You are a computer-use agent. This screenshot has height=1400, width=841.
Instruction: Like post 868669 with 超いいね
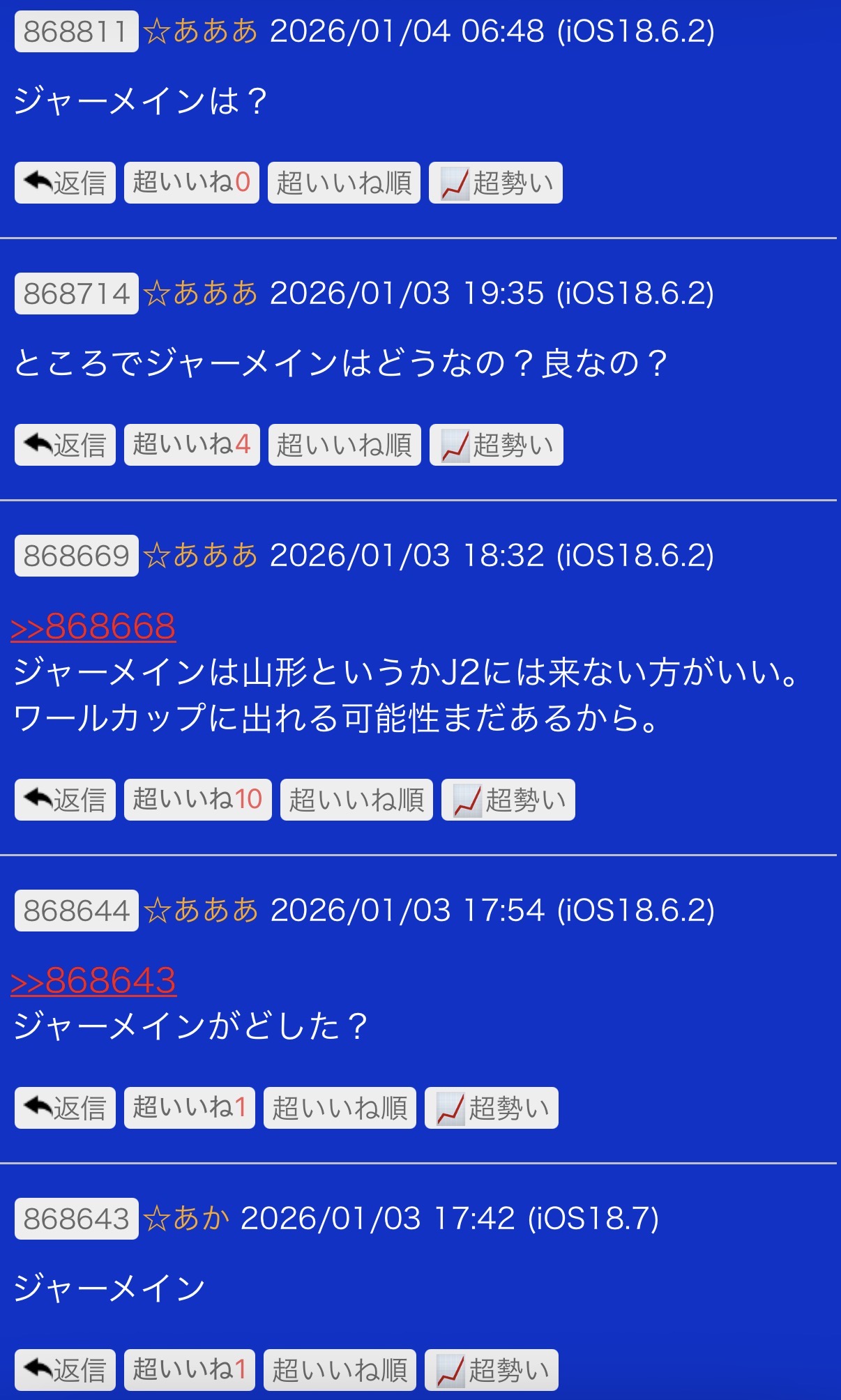[x=197, y=800]
